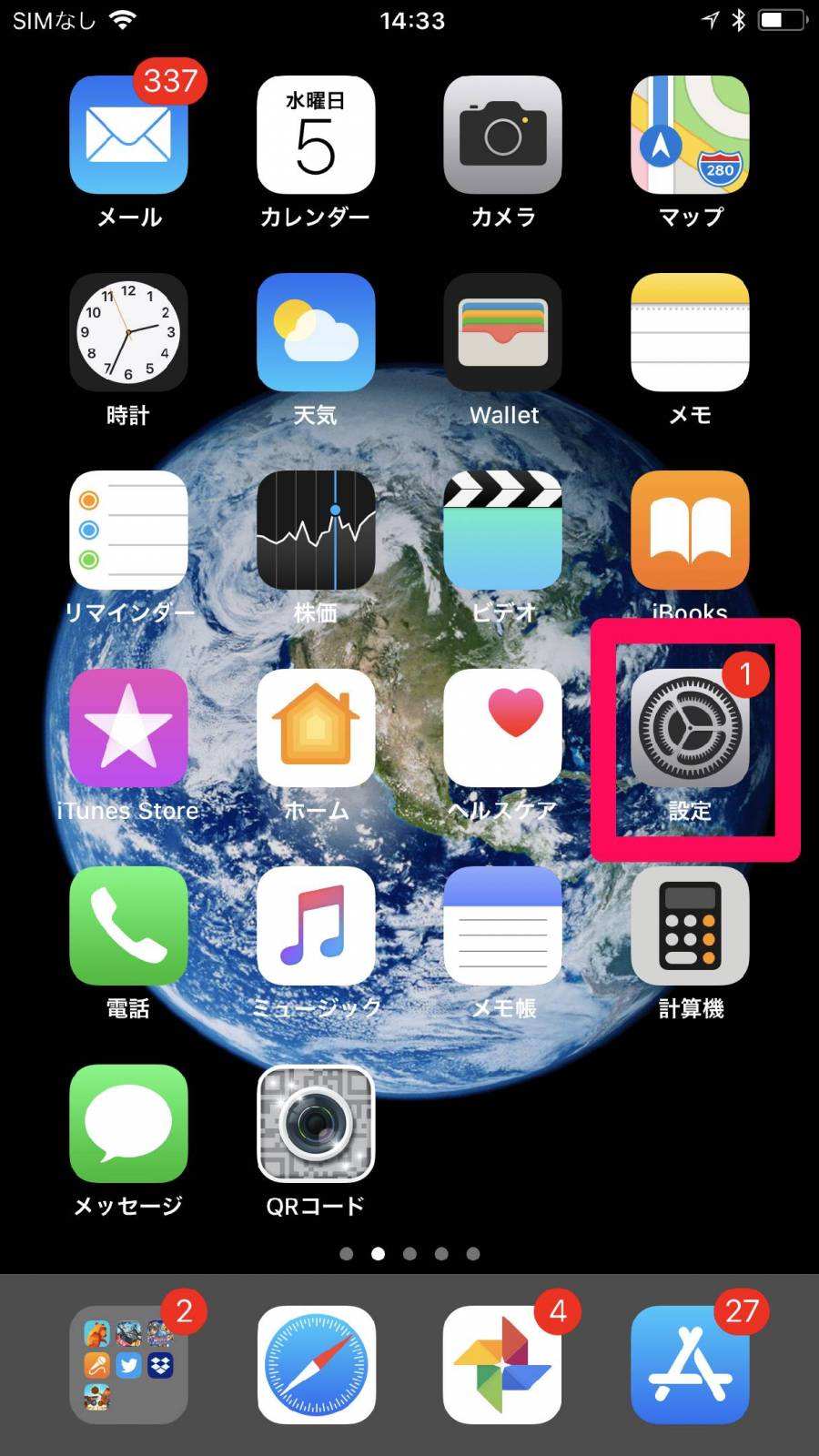
Task: Launch Safari from the dock
Action: click(316, 1365)
